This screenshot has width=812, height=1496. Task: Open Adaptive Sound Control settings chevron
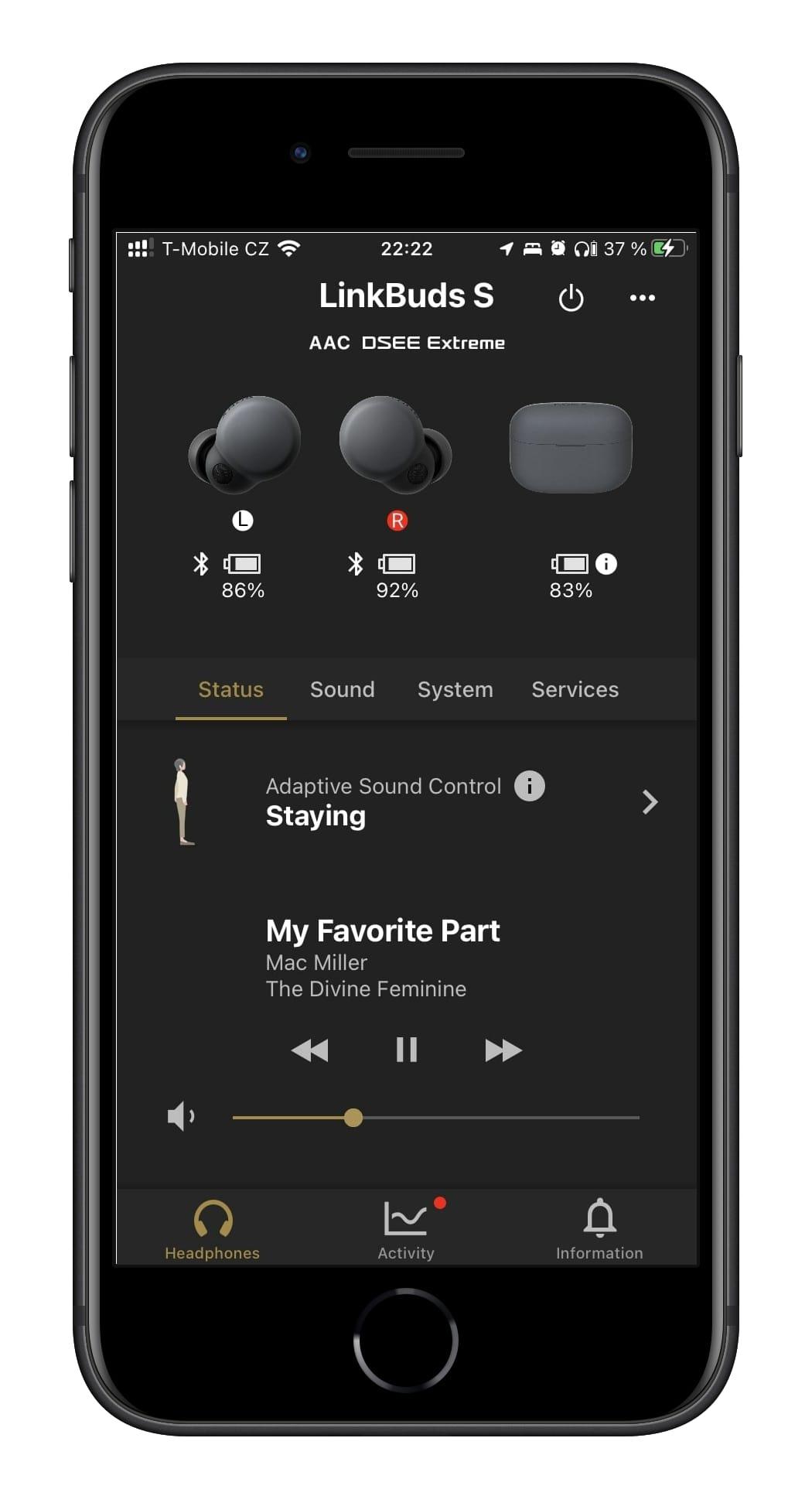click(650, 802)
